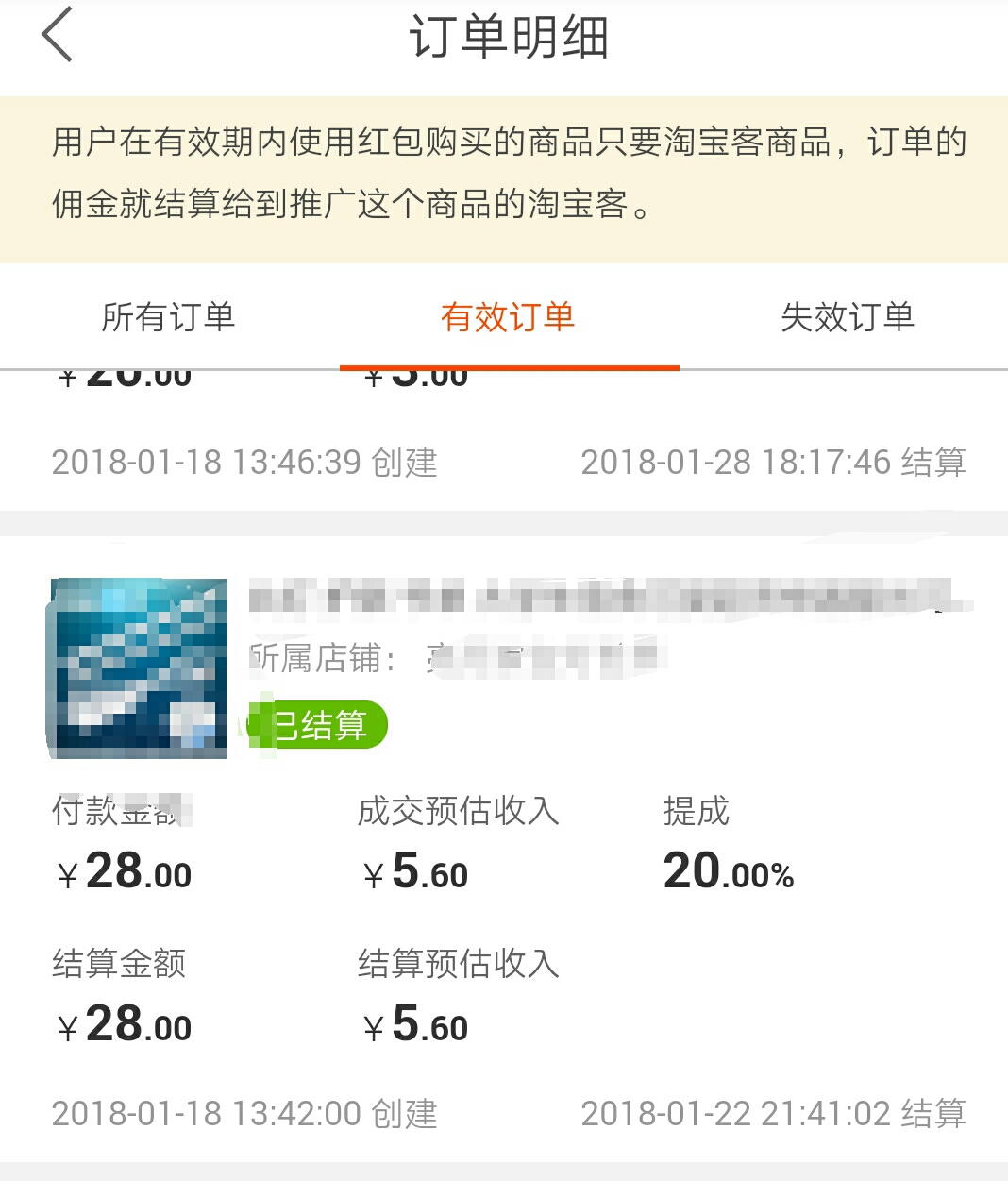
Task: Tap the settlement timestamp 2018-01-22 21:41:02
Action: [776, 1114]
